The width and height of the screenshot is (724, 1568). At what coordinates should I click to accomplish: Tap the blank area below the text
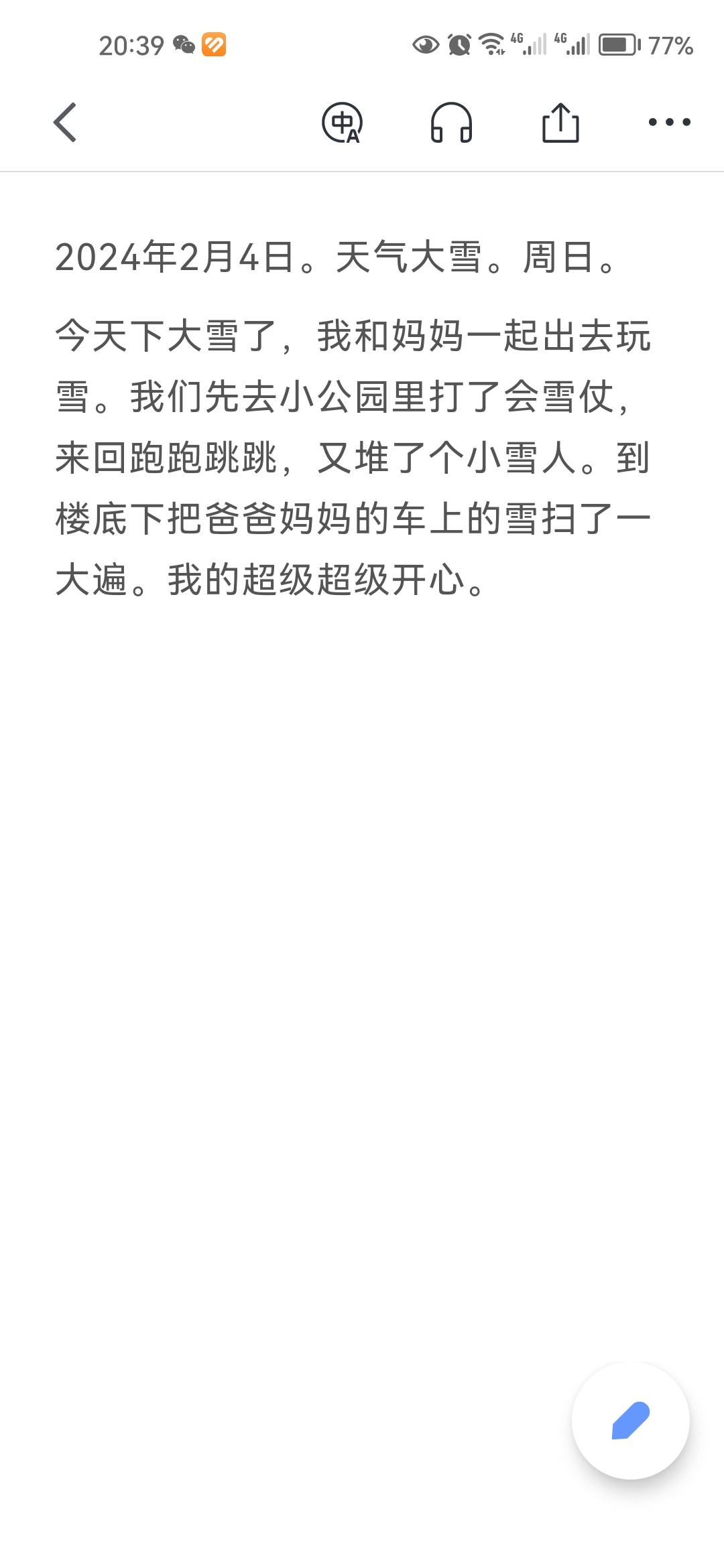(362, 938)
